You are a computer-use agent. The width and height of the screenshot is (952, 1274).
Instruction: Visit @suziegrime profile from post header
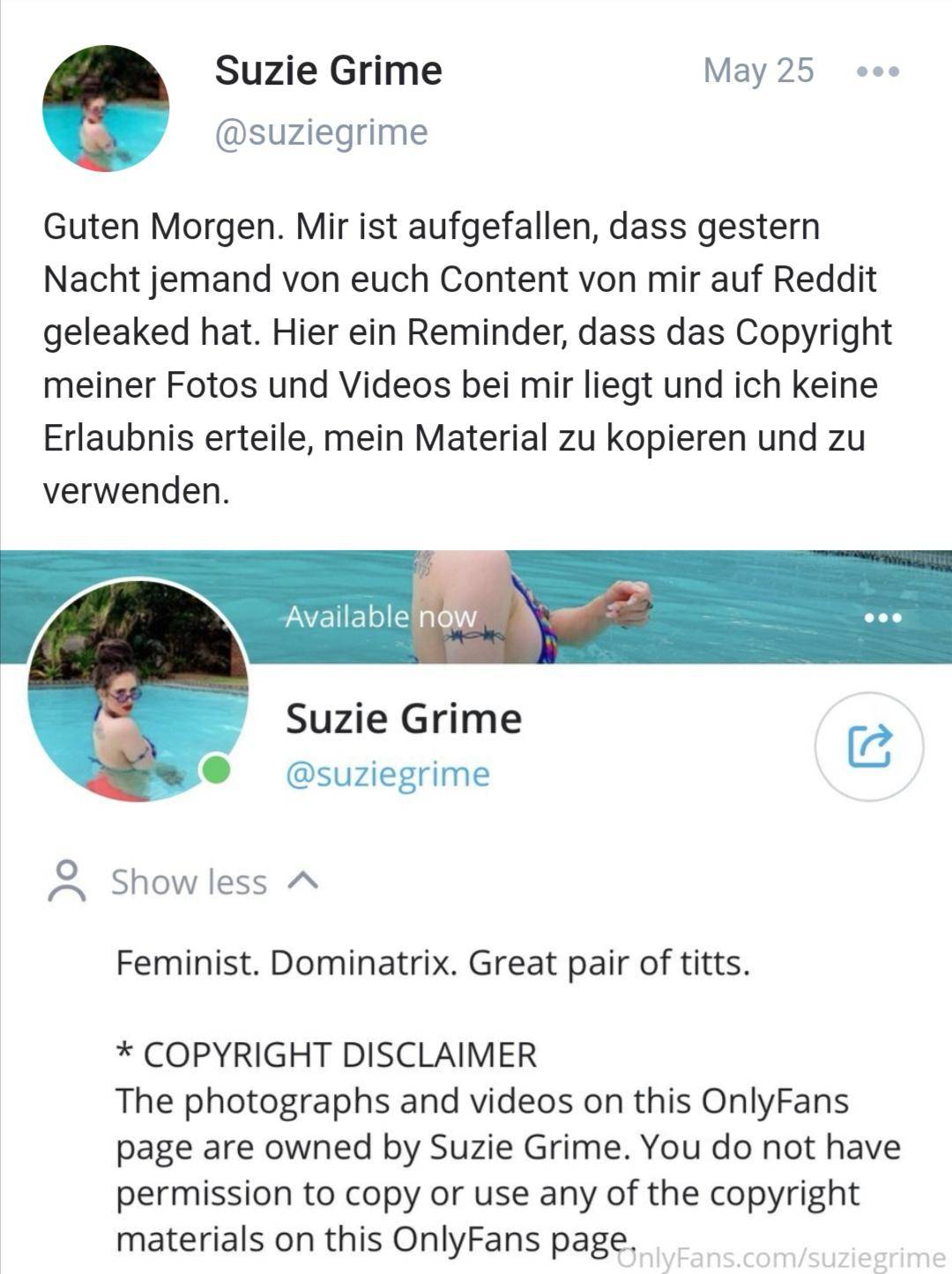[x=321, y=132]
